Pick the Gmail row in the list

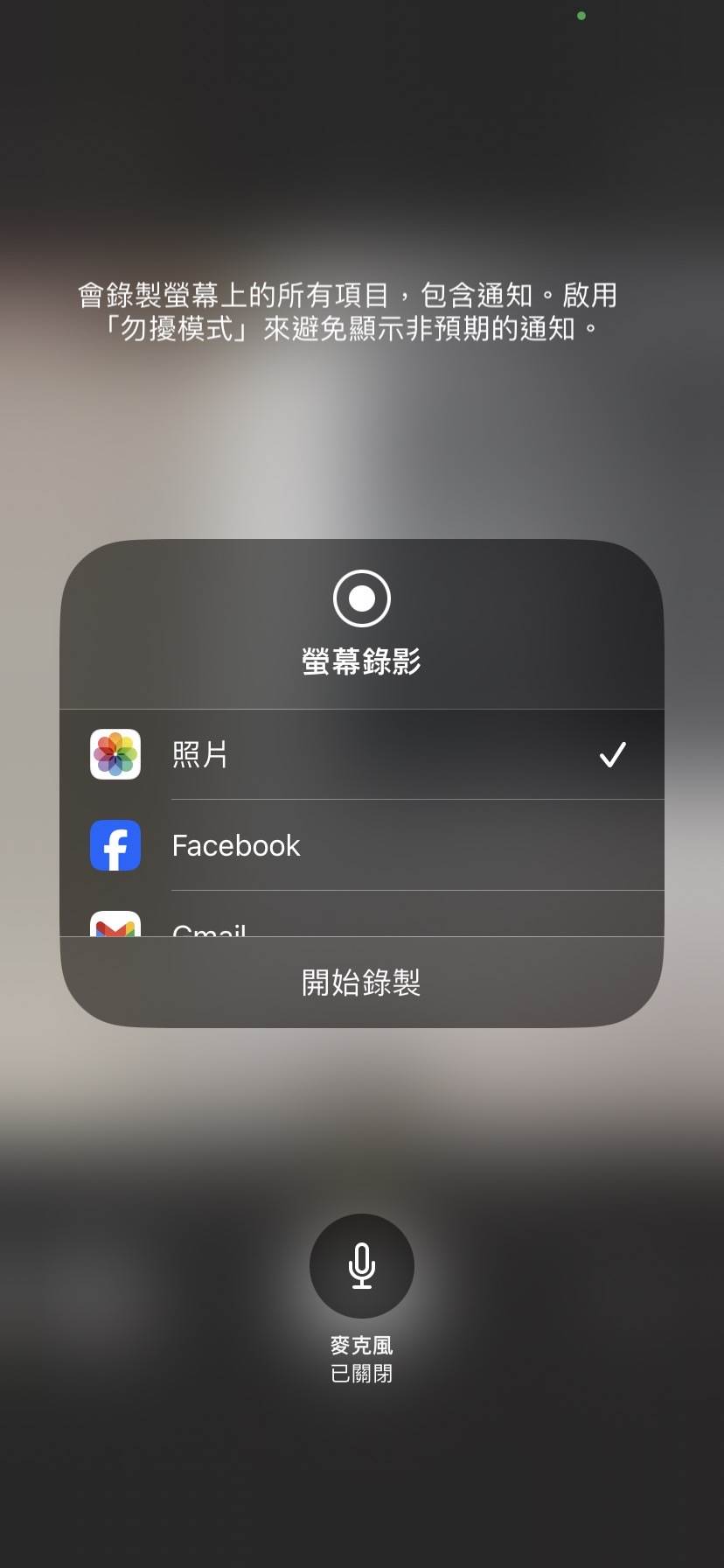(x=362, y=914)
